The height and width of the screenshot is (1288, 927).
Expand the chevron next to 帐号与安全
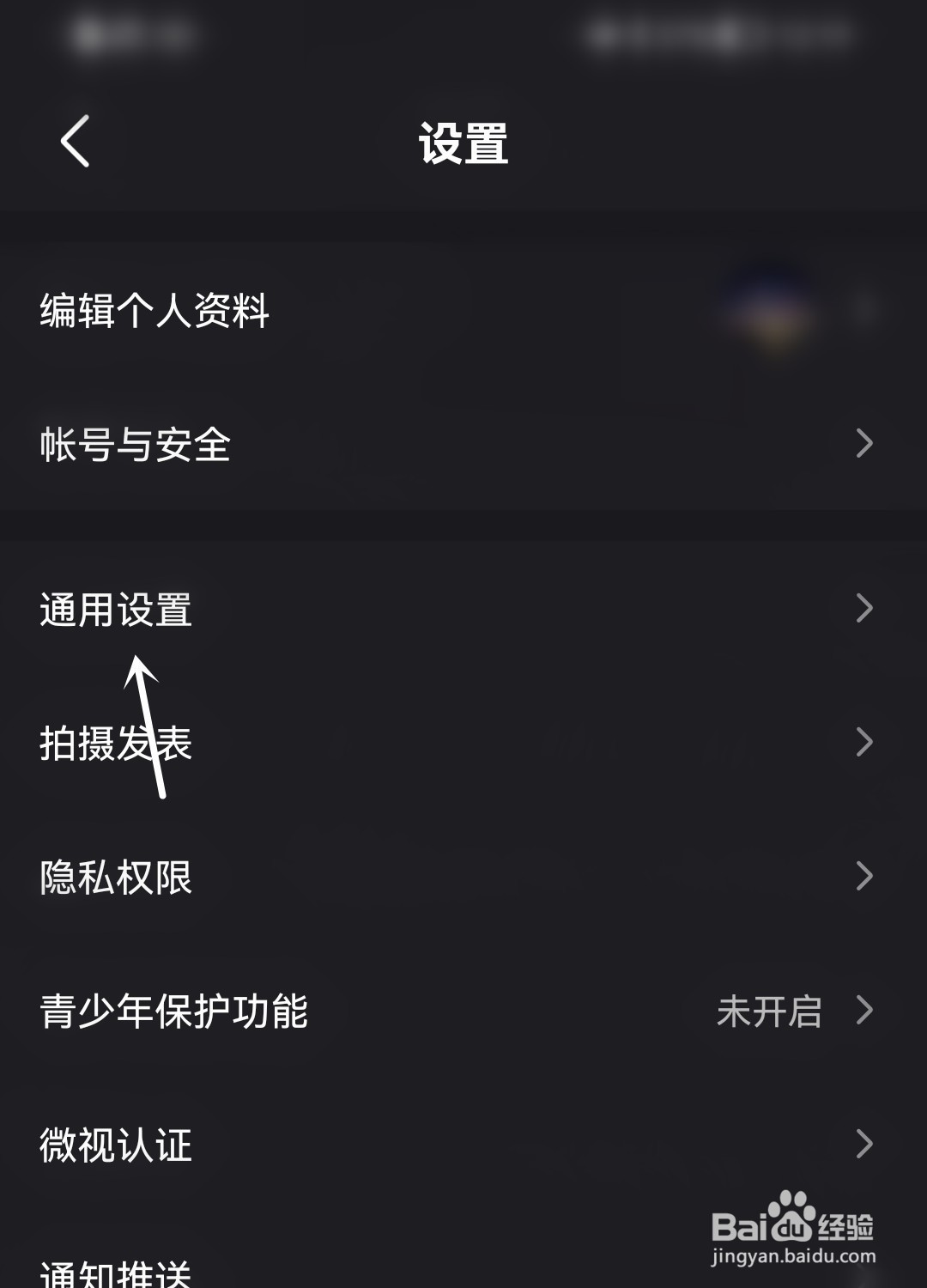click(864, 445)
